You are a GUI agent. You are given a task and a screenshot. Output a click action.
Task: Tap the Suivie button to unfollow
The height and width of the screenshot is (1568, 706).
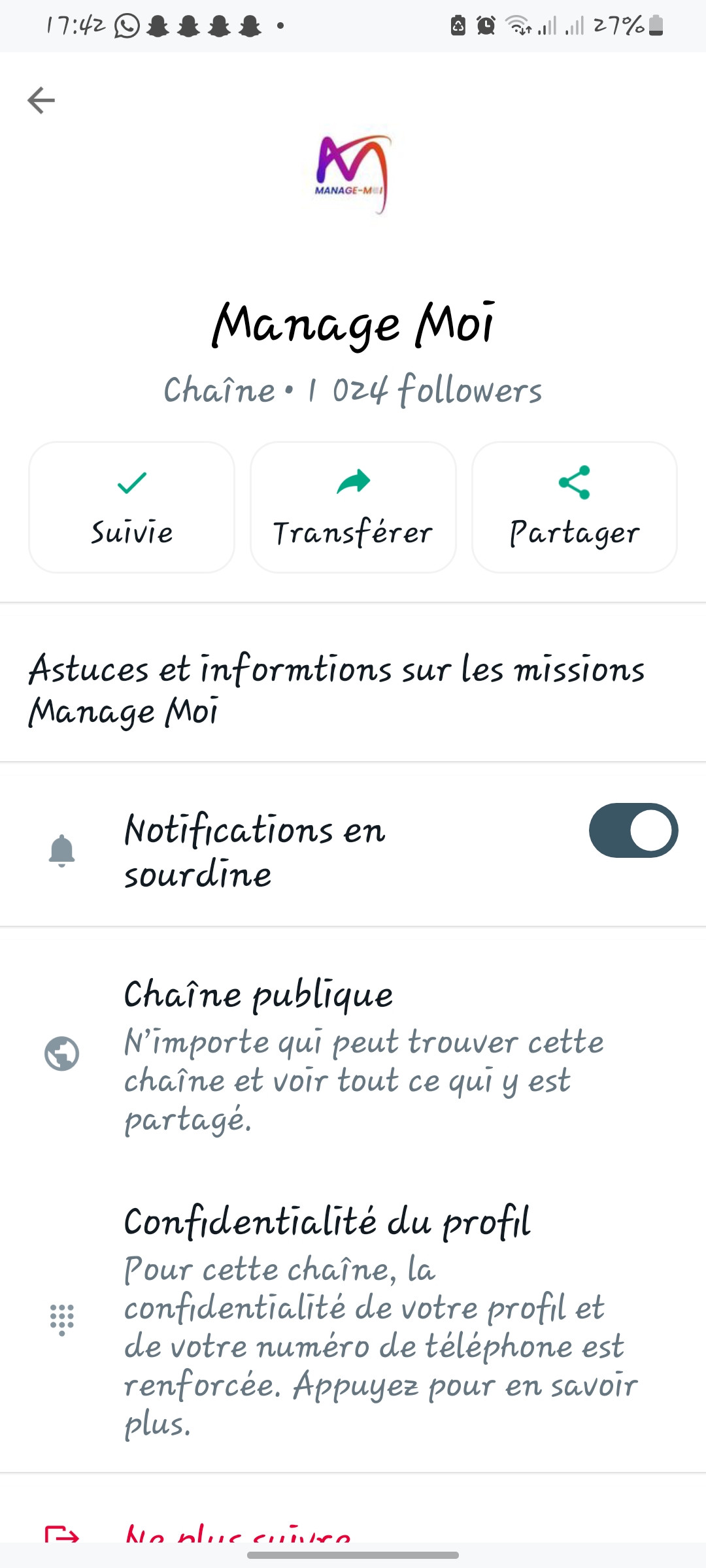[131, 508]
